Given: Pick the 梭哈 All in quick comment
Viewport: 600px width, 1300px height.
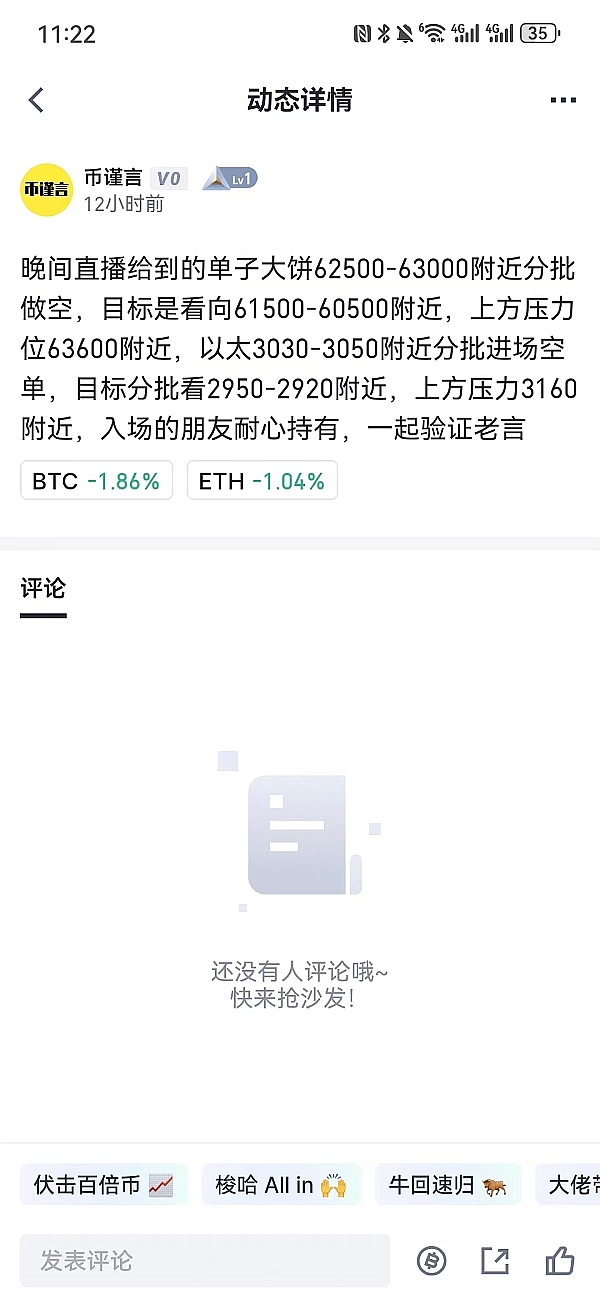Looking at the screenshot, I should pos(281,1185).
